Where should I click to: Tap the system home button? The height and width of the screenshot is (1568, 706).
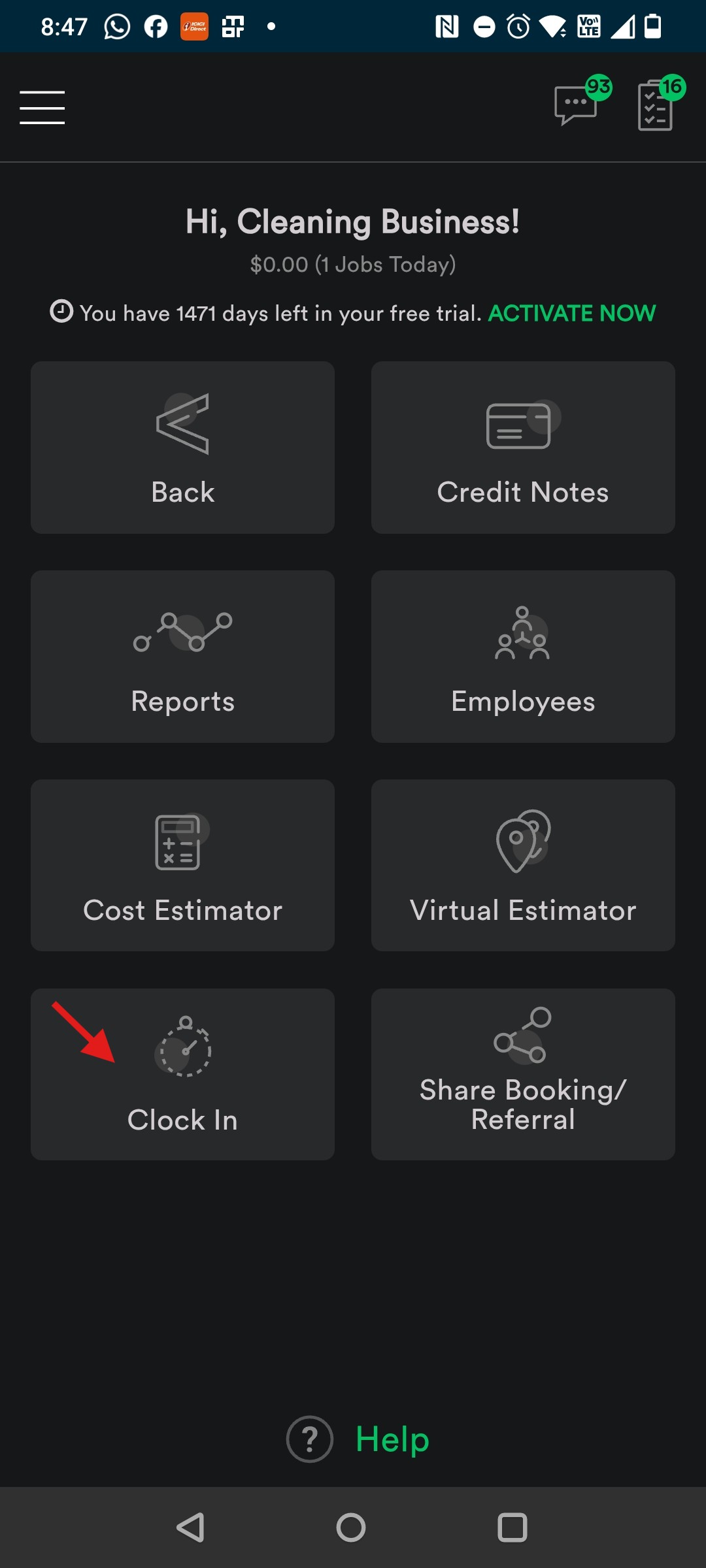[x=351, y=1527]
